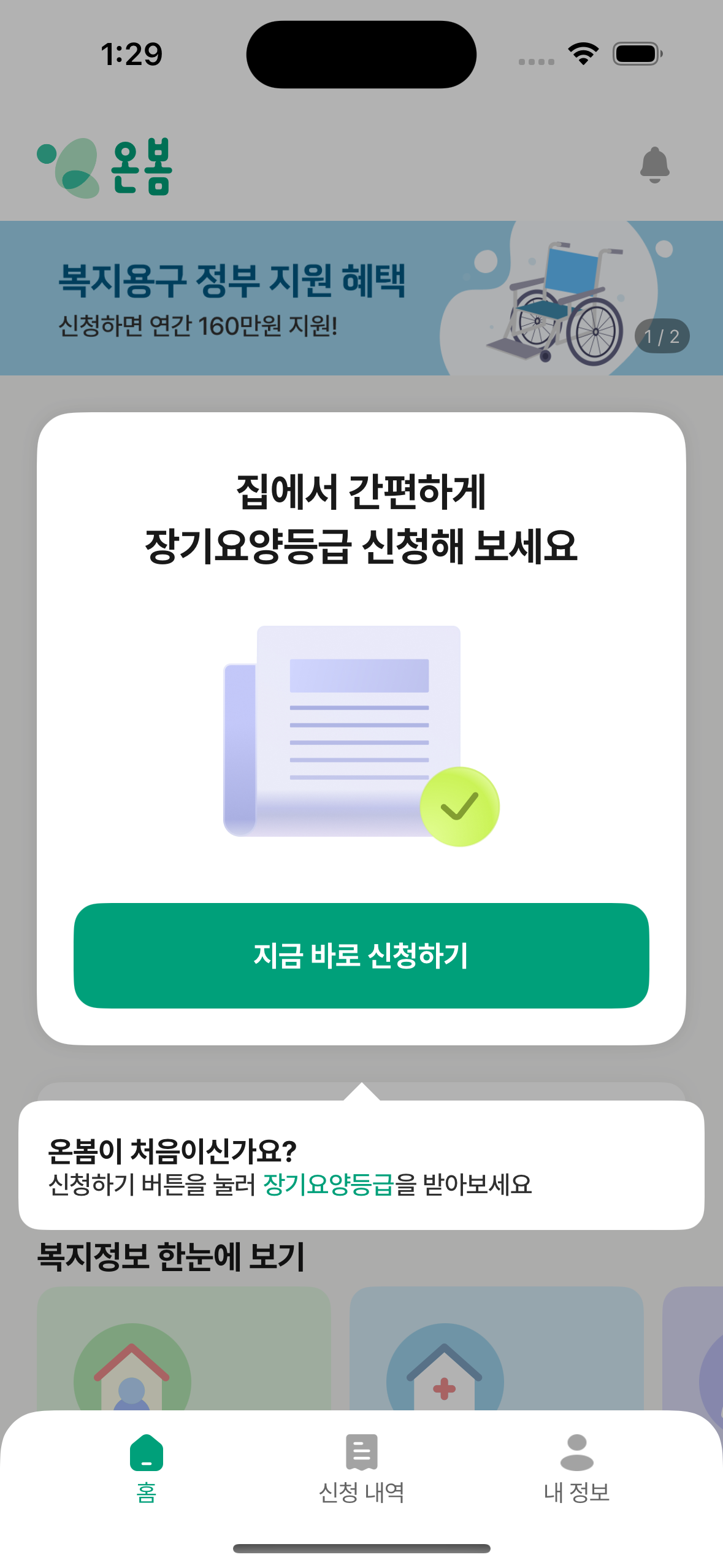Open the notifications bell
Viewport: 723px width, 1568px height.
pos(654,164)
